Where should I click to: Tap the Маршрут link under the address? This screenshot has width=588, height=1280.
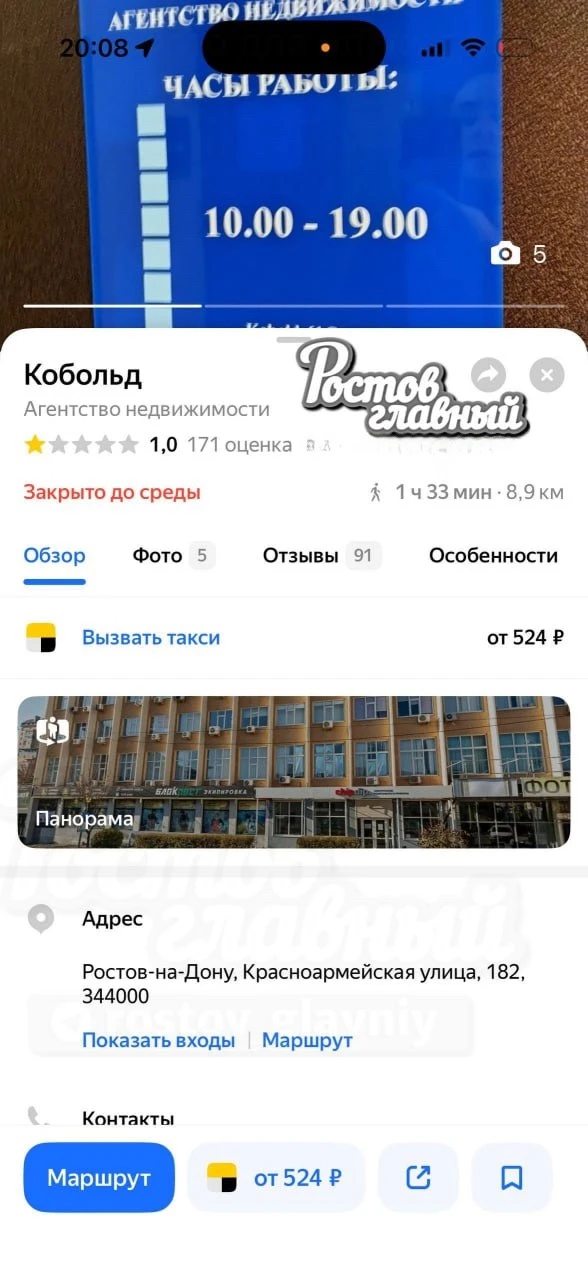(x=307, y=1040)
